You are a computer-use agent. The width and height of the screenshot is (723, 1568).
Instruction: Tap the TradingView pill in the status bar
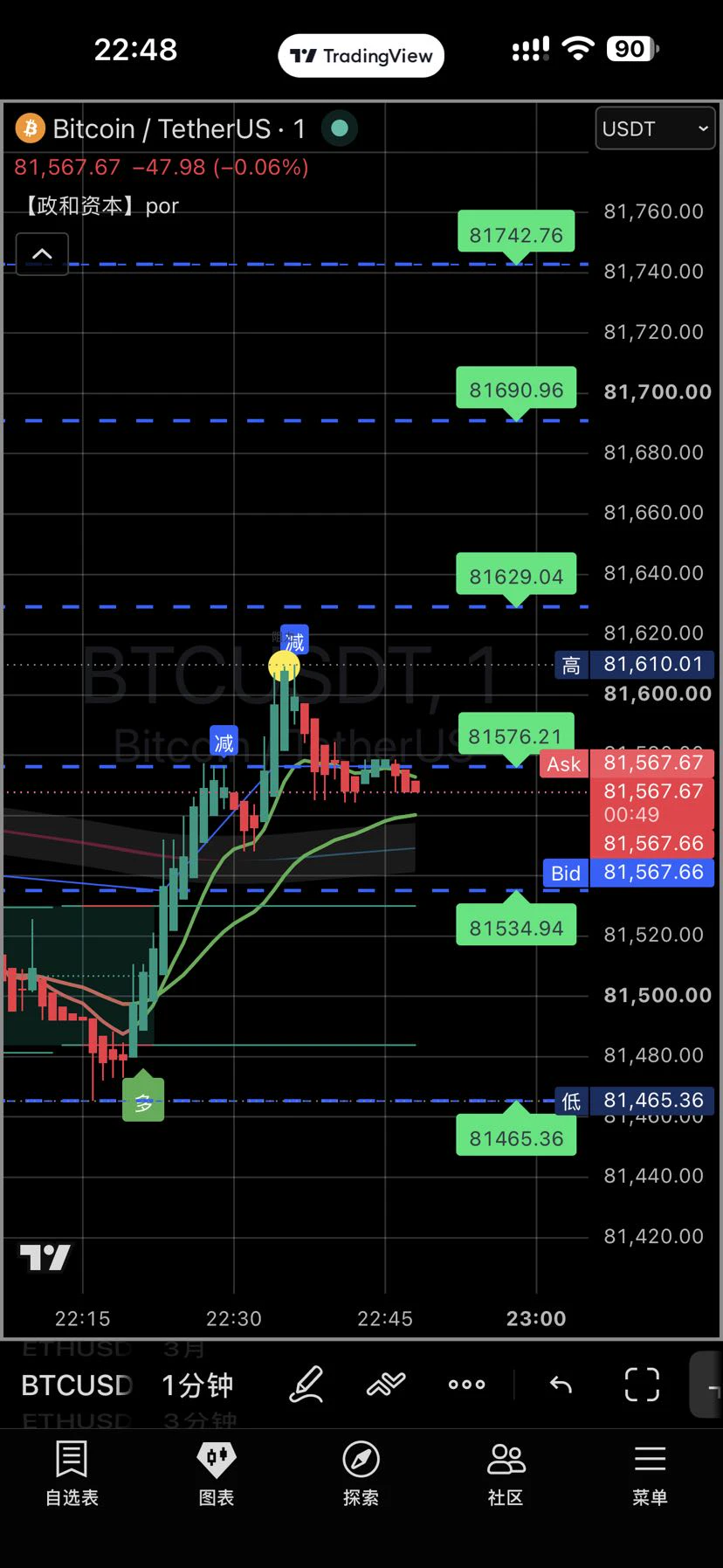pos(361,56)
